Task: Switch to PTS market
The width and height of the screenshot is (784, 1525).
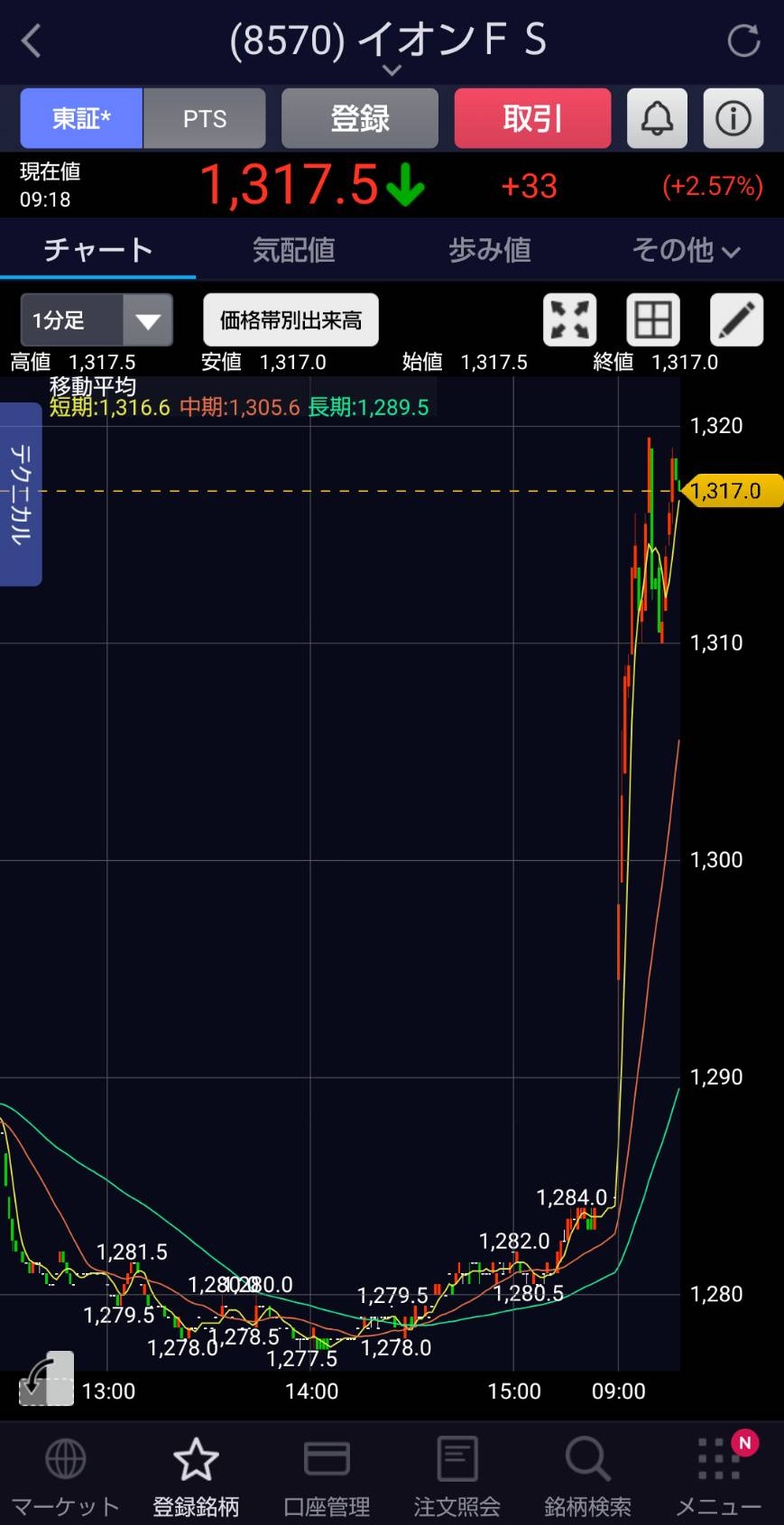Action: [205, 118]
